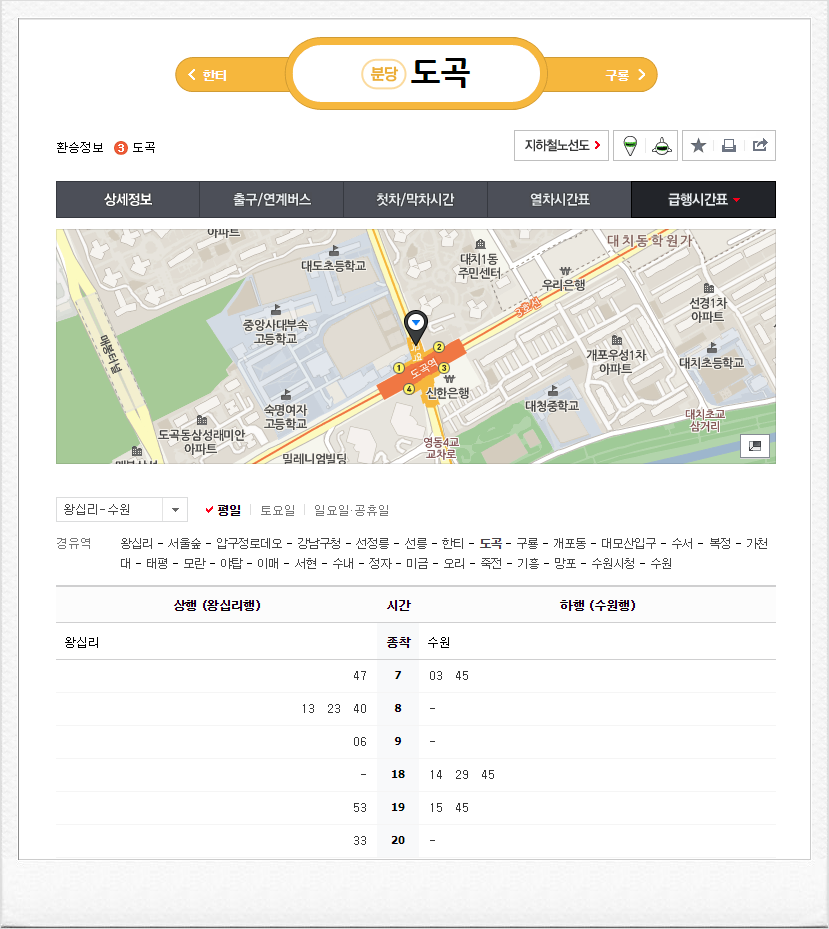829x929 pixels.
Task: Select 평일 weekday schedule
Action: (224, 510)
